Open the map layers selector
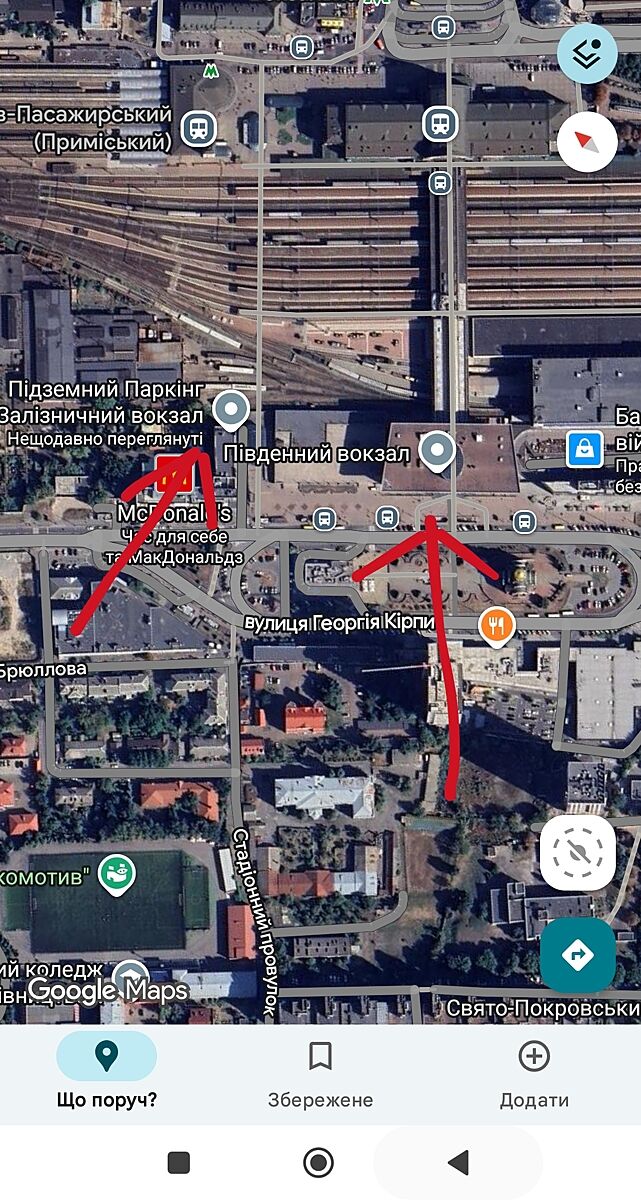641x1200 pixels. tap(587, 53)
